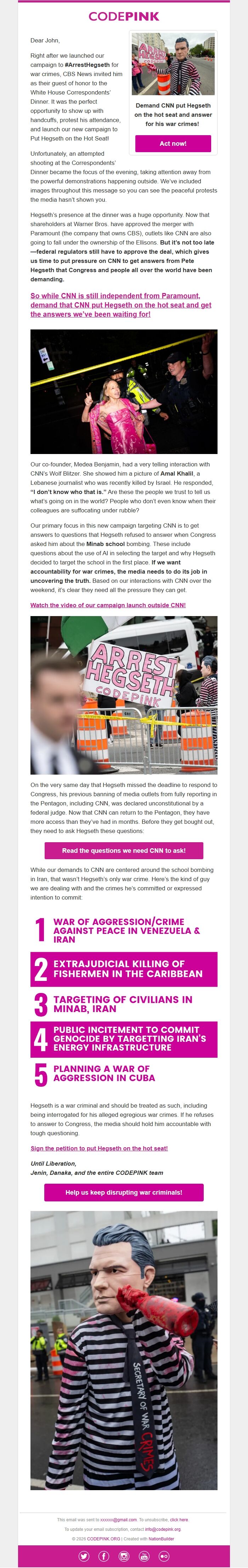Screen dimensions: 248x1568
Task: Open CODEPINK's Twitter page
Action: pos(84,1556)
